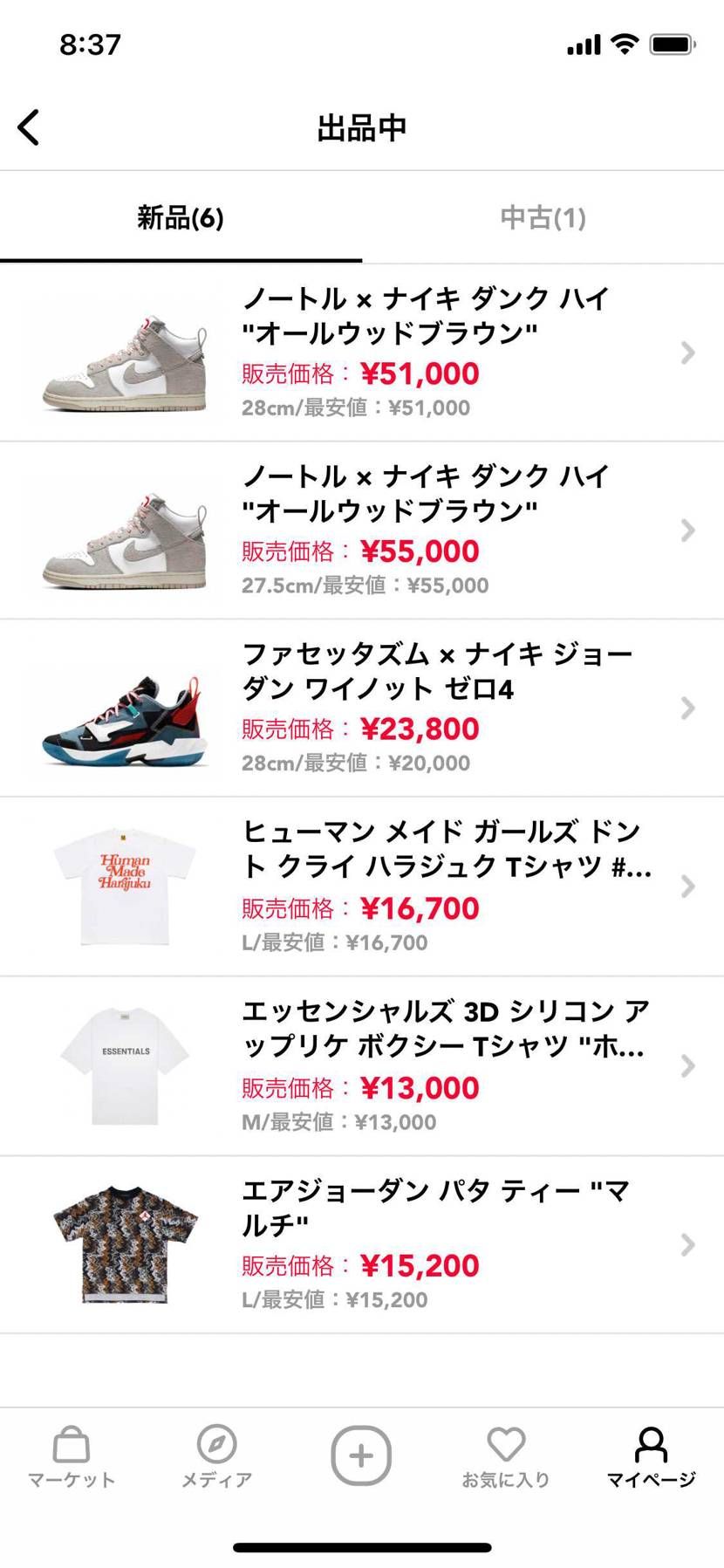The height and width of the screenshot is (1568, 724).
Task: Switch to the 中古(1) tab
Action: pyautogui.click(x=543, y=217)
